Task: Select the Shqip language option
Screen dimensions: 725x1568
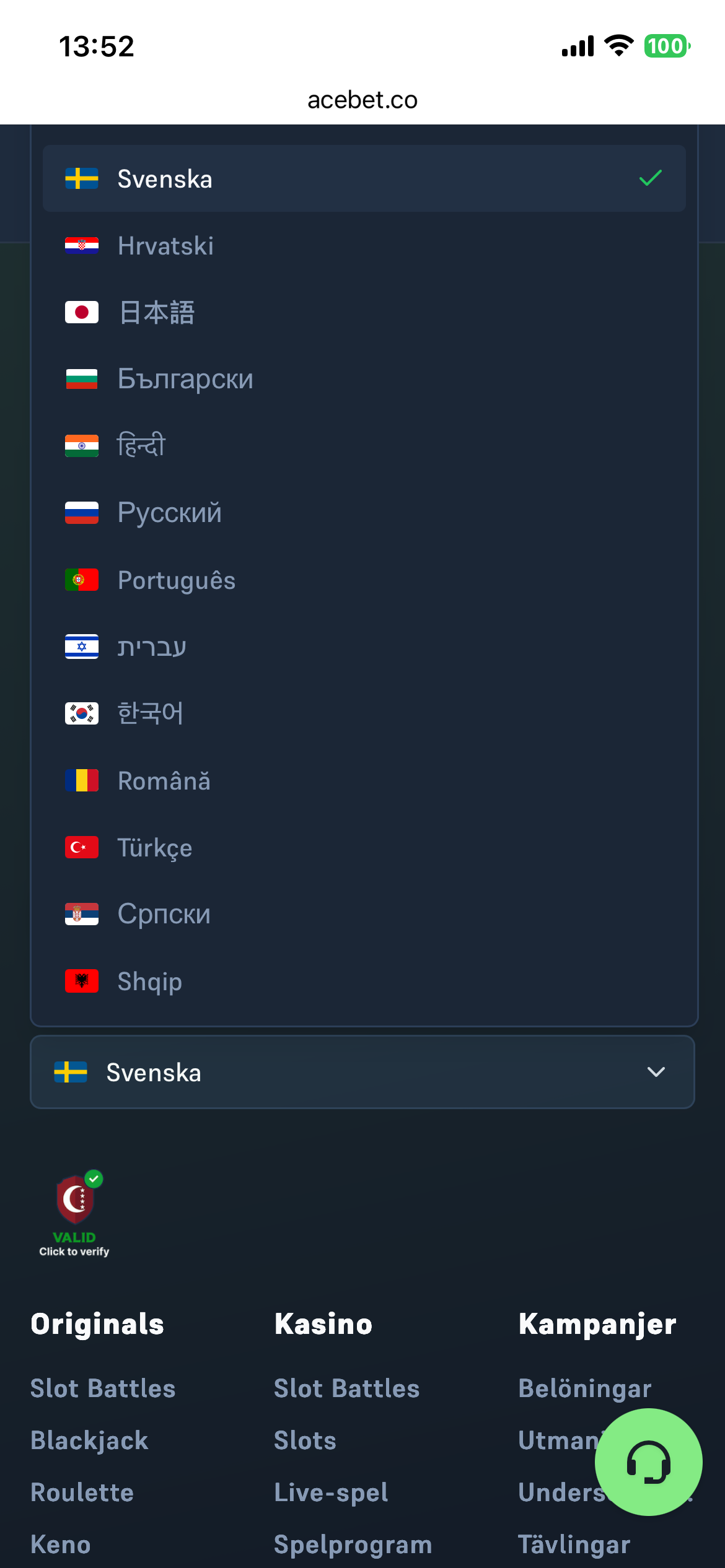Action: point(364,981)
